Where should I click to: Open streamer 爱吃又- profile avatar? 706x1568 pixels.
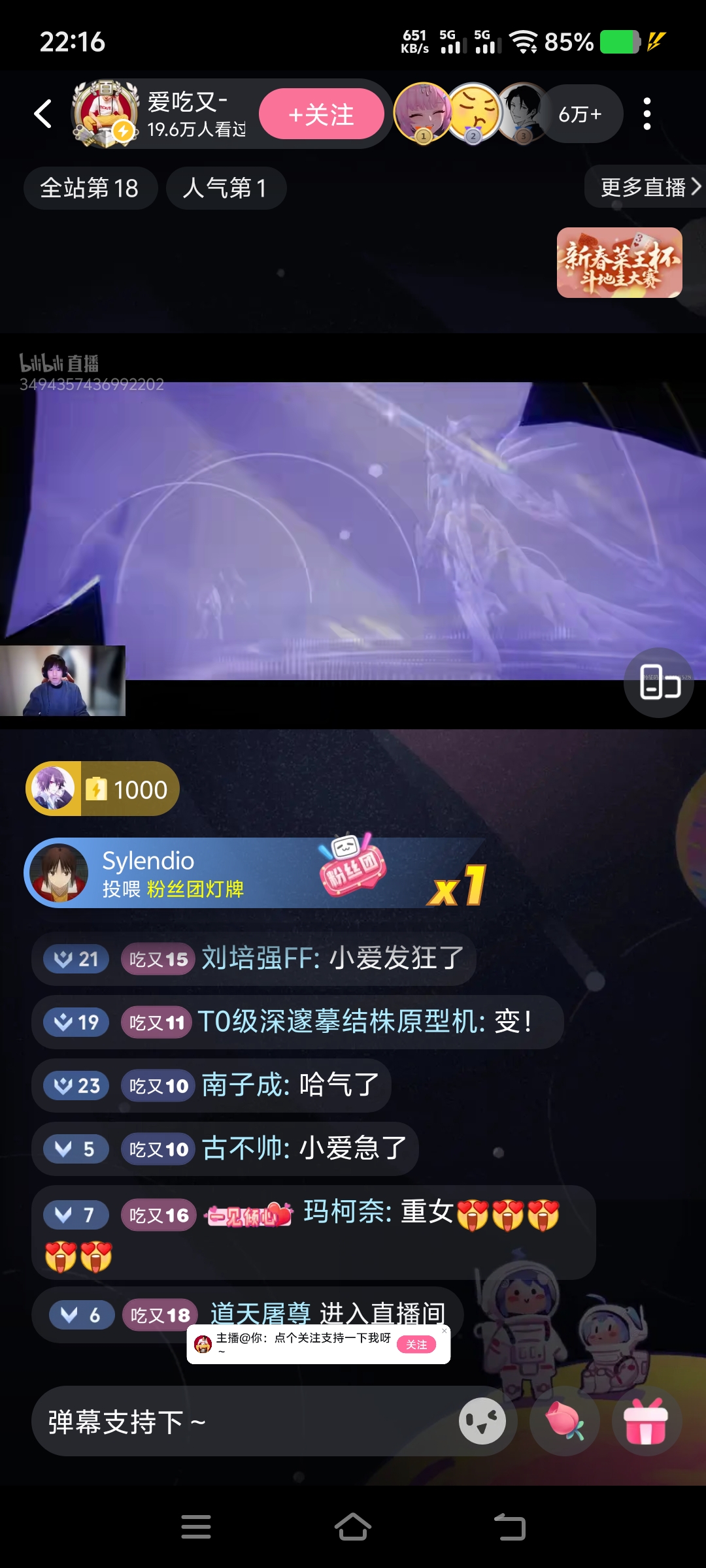point(105,114)
